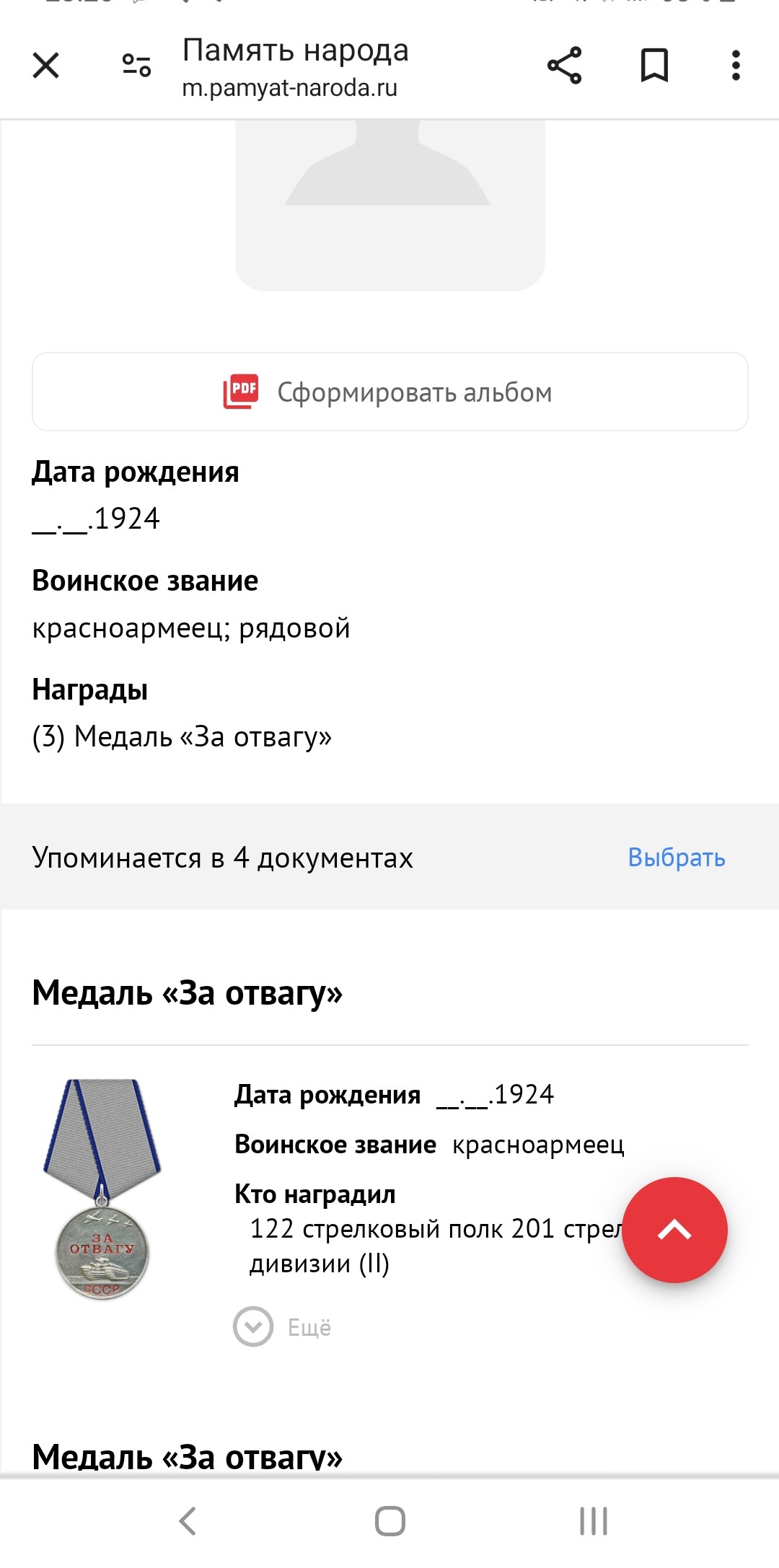The image size is (779, 1568).
Task: Tap Сформировать альбом PDF button
Action: click(x=389, y=392)
